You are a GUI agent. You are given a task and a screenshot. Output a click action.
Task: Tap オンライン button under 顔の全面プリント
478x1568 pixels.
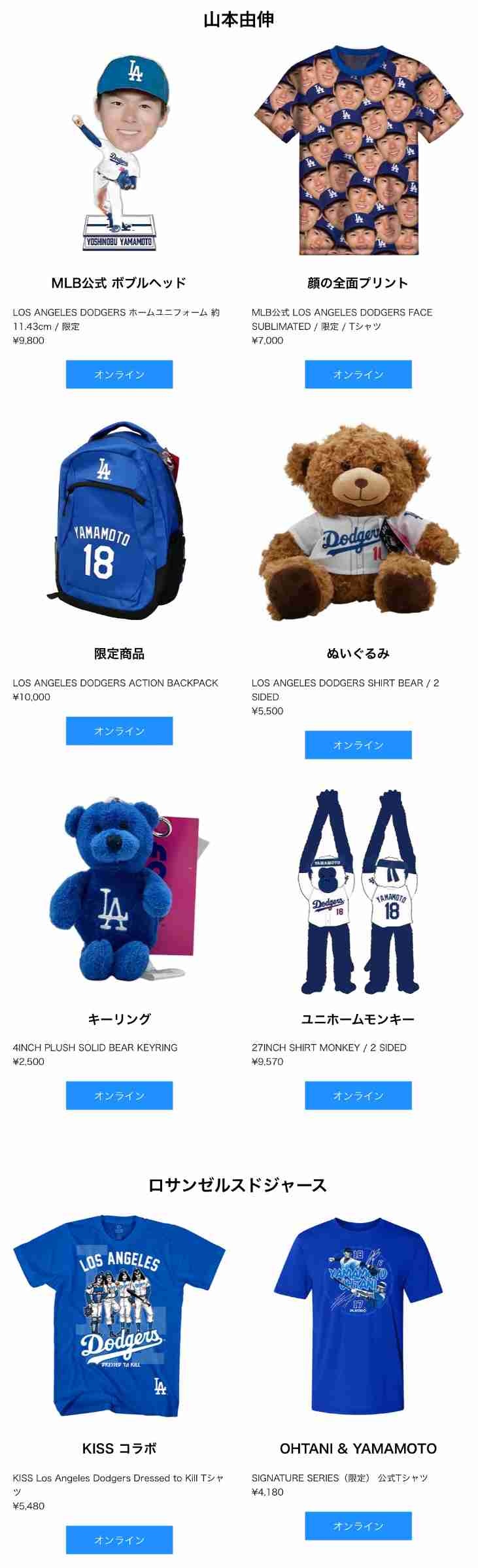[358, 374]
